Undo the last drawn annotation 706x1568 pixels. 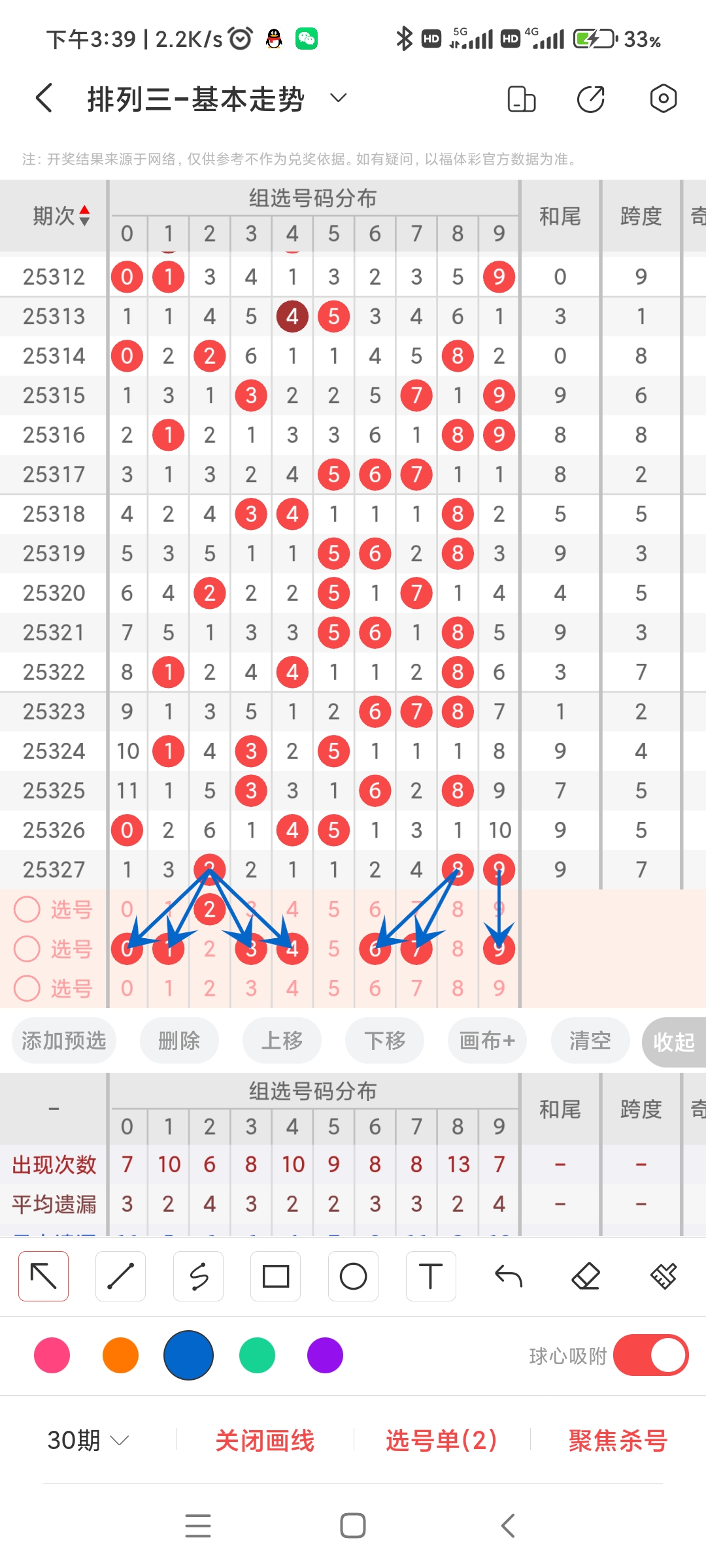(x=509, y=1275)
